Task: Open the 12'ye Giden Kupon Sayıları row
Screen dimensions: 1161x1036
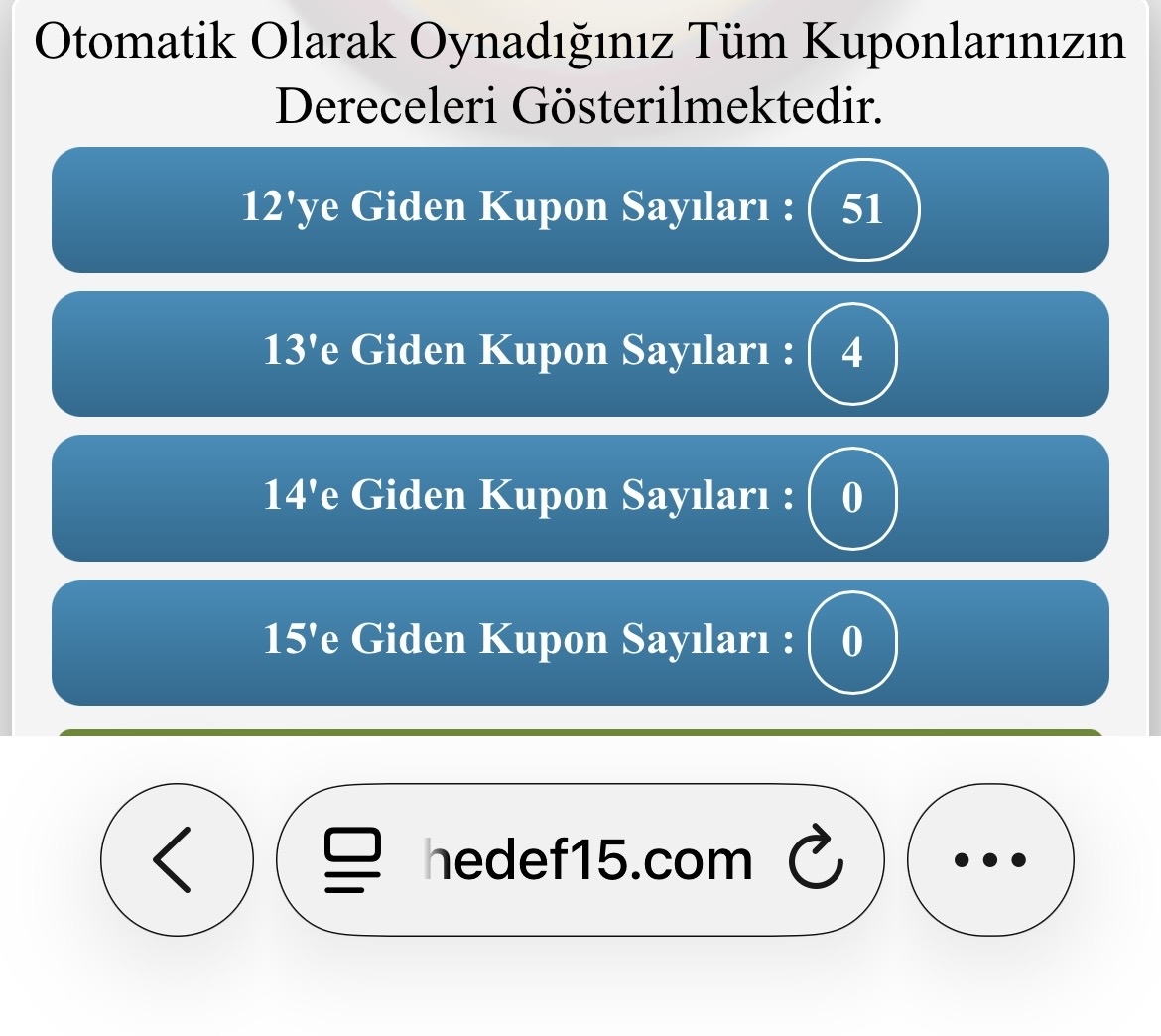Action: coord(580,209)
